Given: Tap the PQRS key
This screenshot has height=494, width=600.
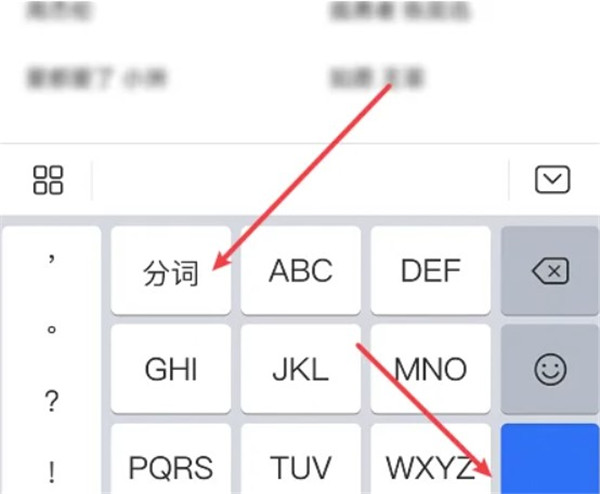Looking at the screenshot, I should click(171, 465).
